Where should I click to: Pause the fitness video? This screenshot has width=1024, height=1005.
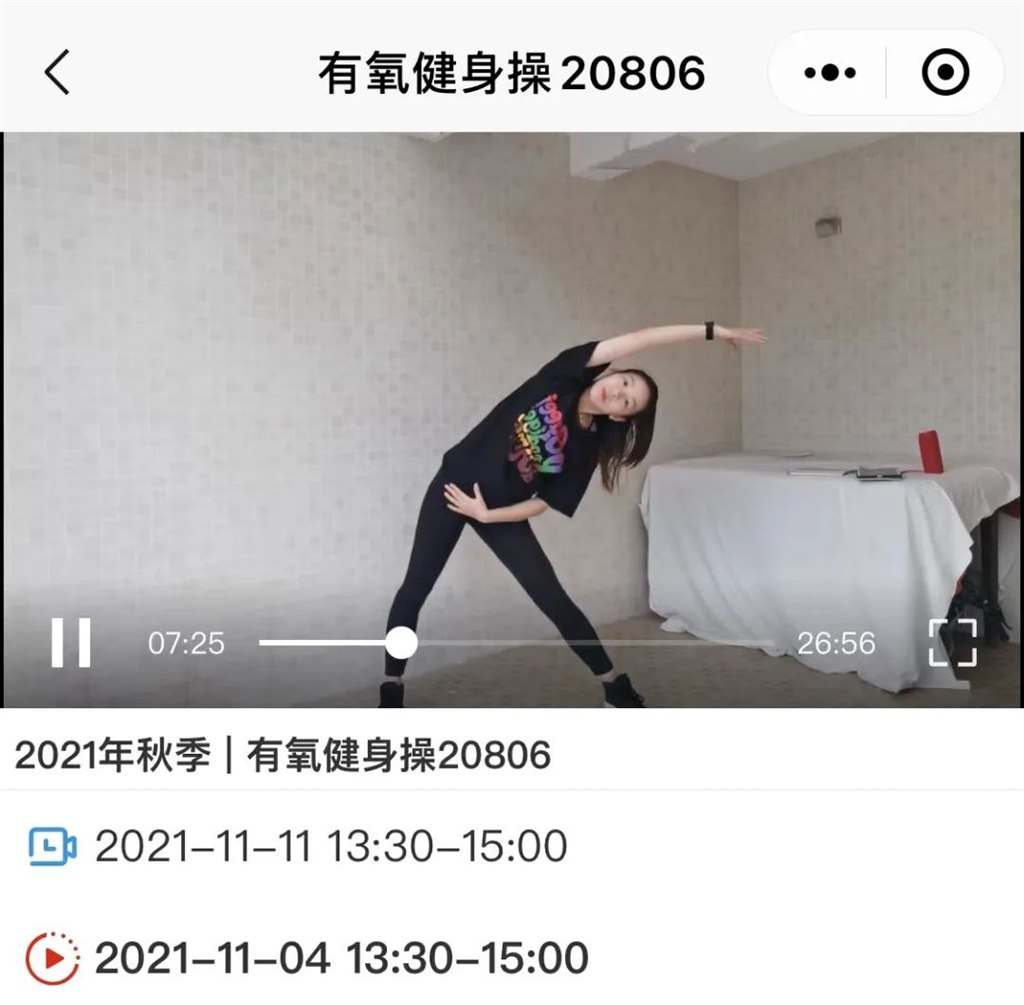71,642
